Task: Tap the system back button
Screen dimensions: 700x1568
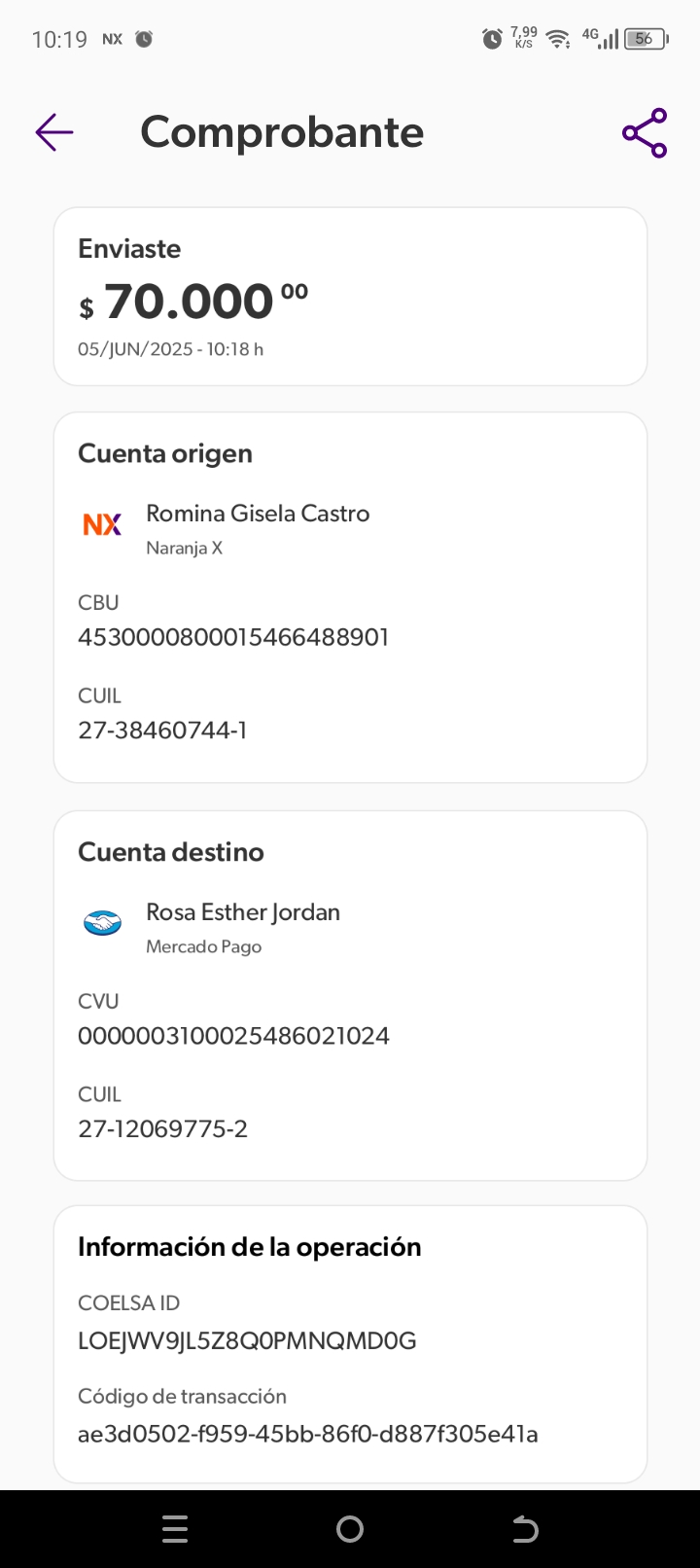Action: point(525,1529)
